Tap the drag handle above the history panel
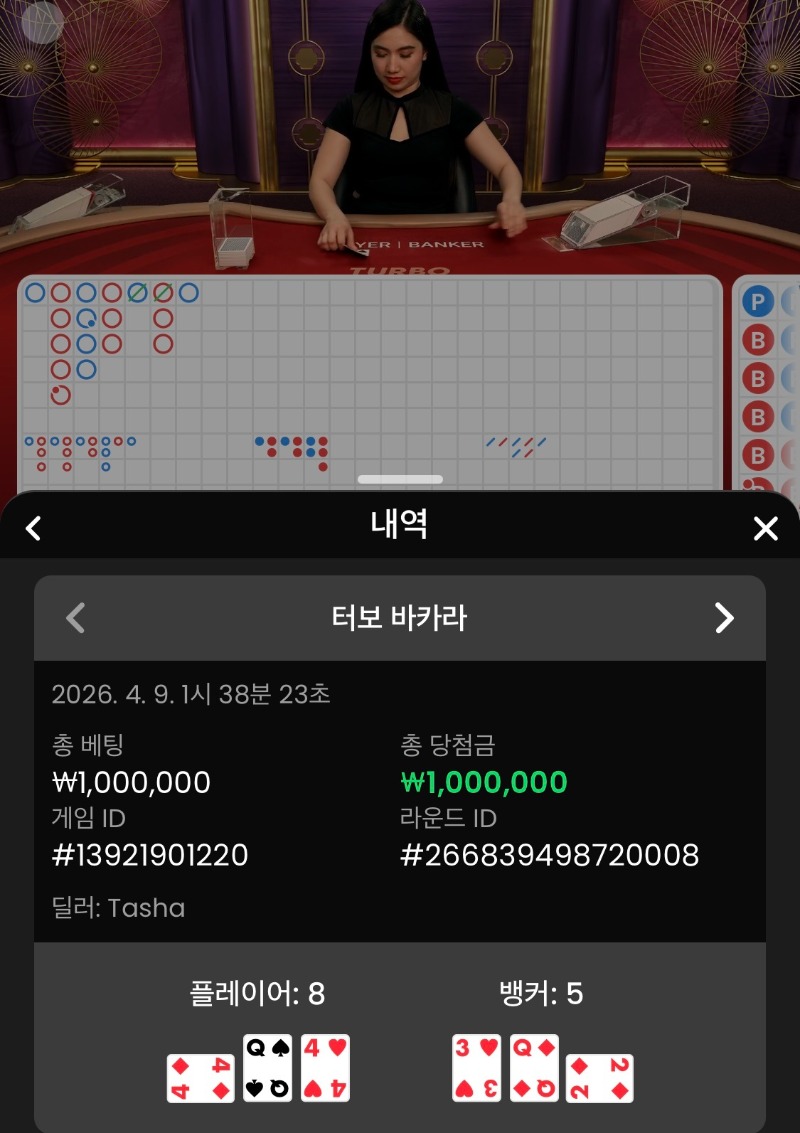Image resolution: width=800 pixels, height=1133 pixels. point(400,480)
